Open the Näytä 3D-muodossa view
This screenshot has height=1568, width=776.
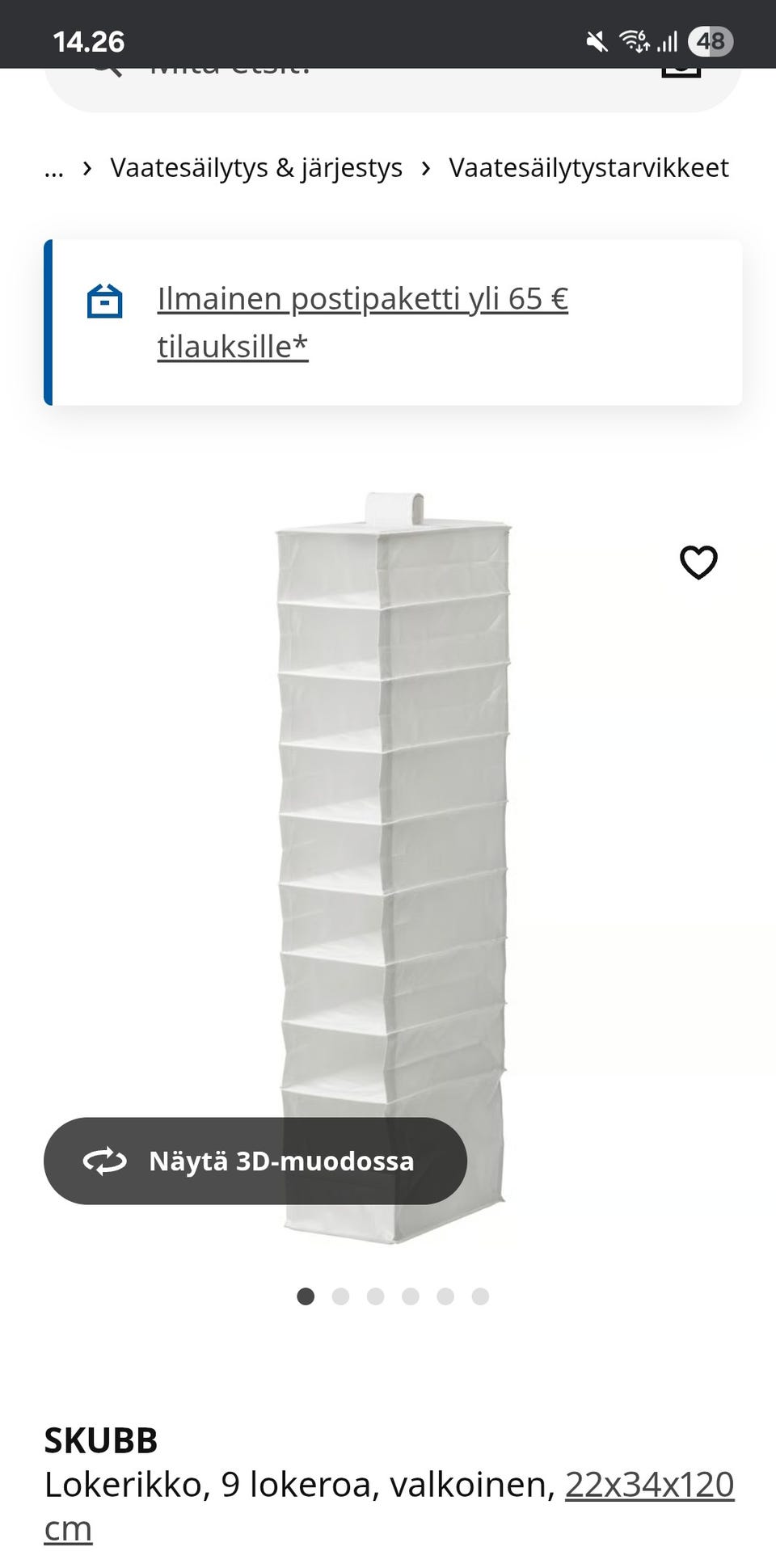pyautogui.click(x=255, y=1161)
